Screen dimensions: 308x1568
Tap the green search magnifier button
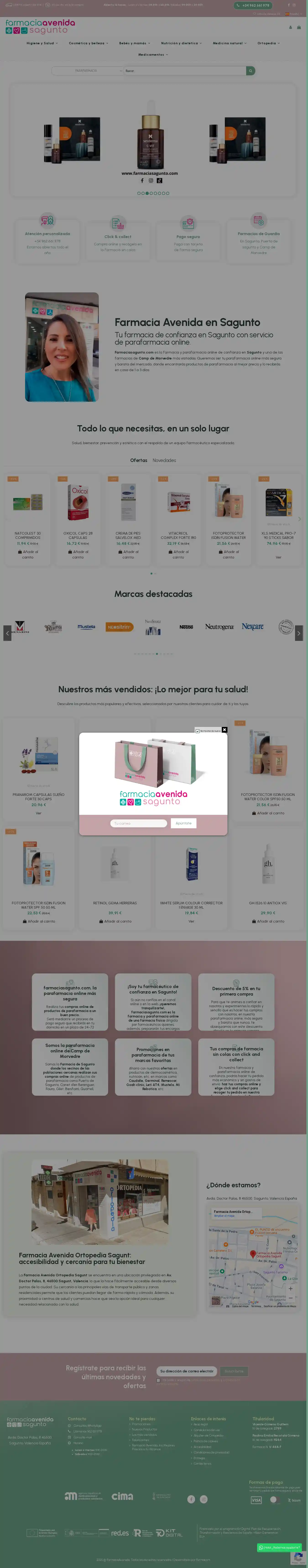pos(250,71)
